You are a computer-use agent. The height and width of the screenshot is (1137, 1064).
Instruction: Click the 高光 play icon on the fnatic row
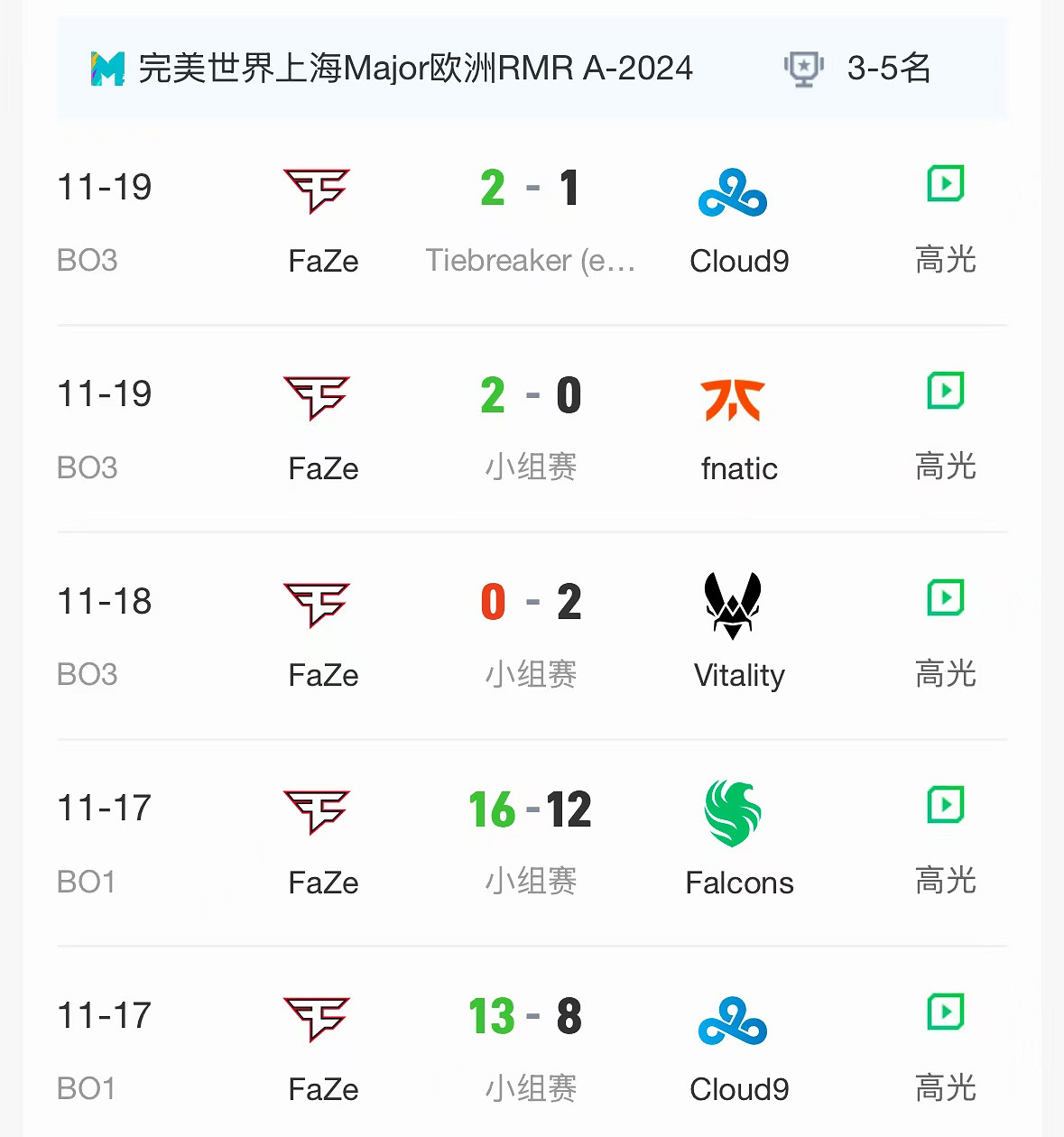pos(945,391)
